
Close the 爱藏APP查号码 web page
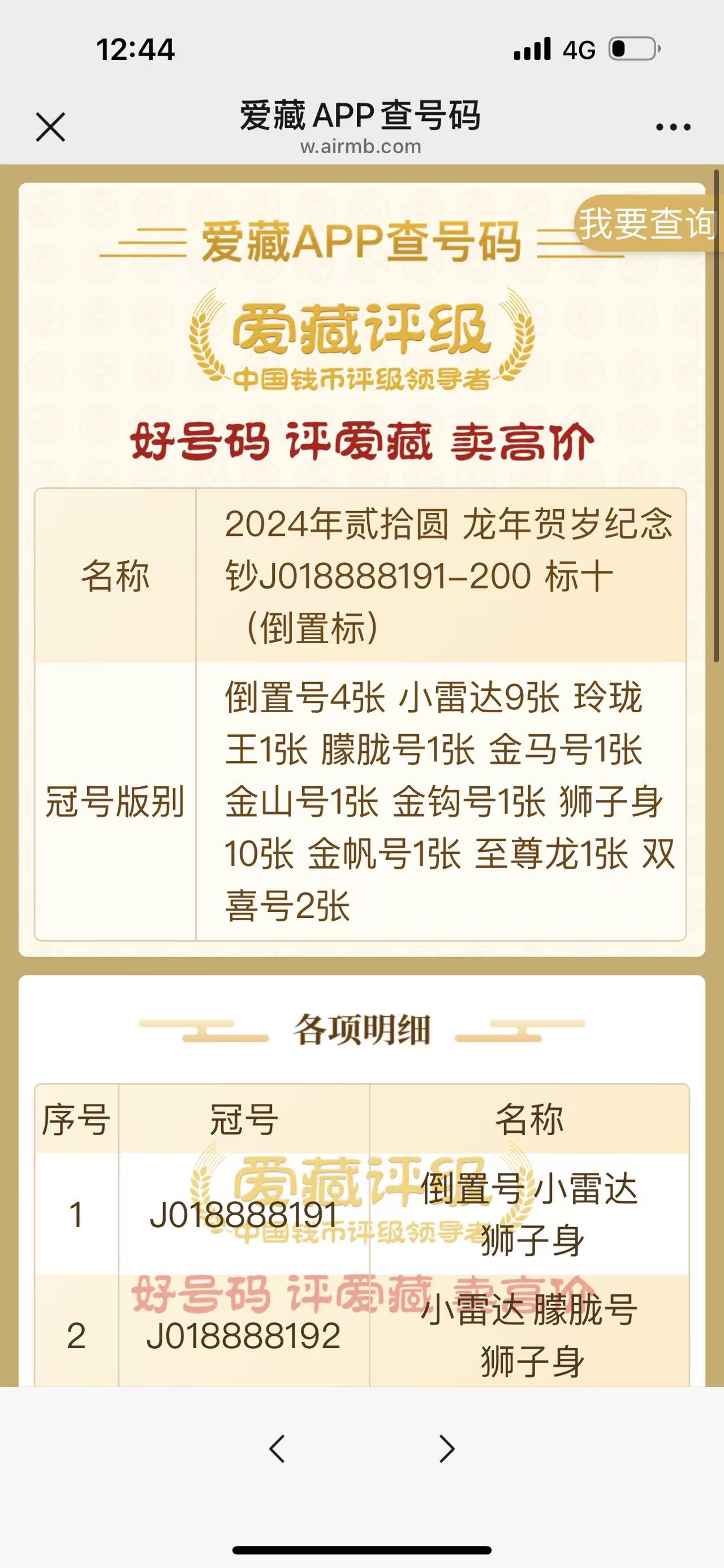pos(50,127)
